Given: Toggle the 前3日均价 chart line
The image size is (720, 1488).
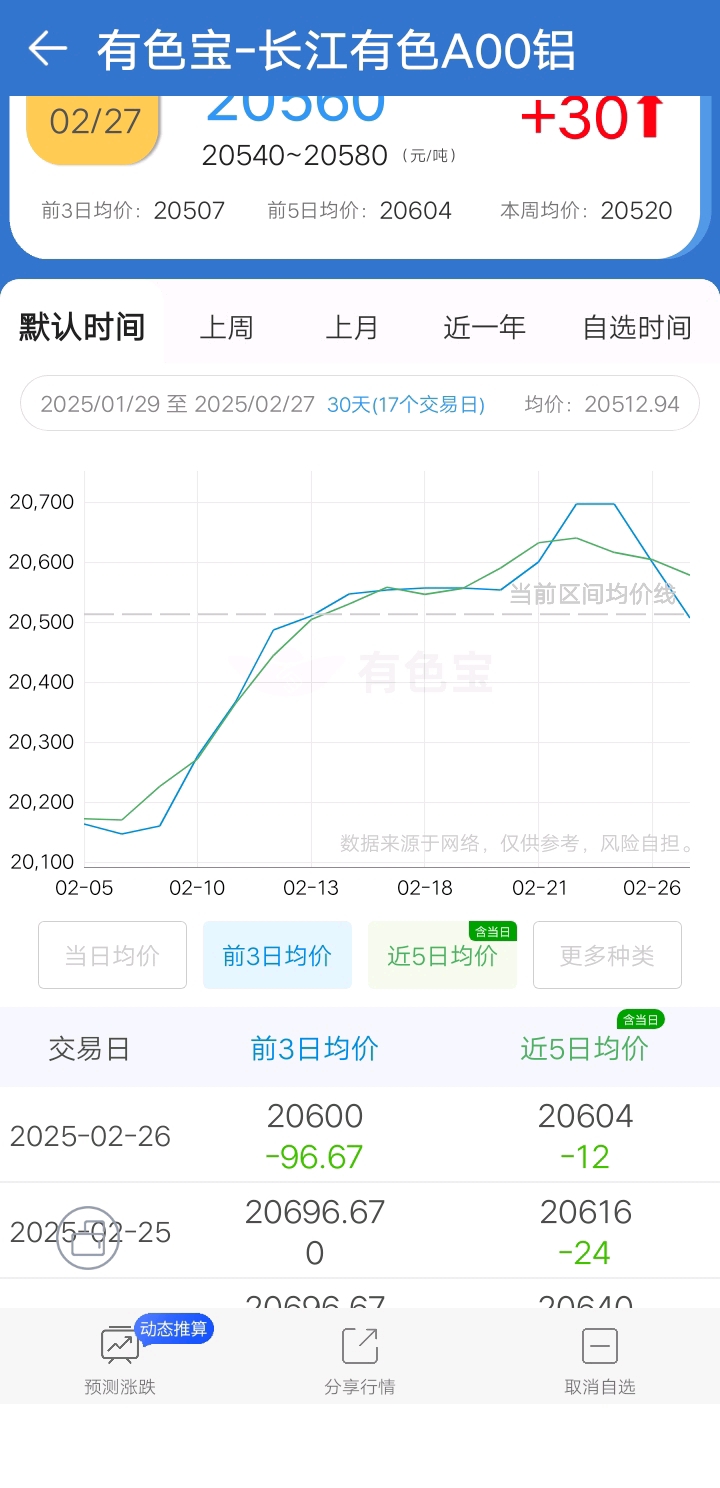Looking at the screenshot, I should 277,955.
